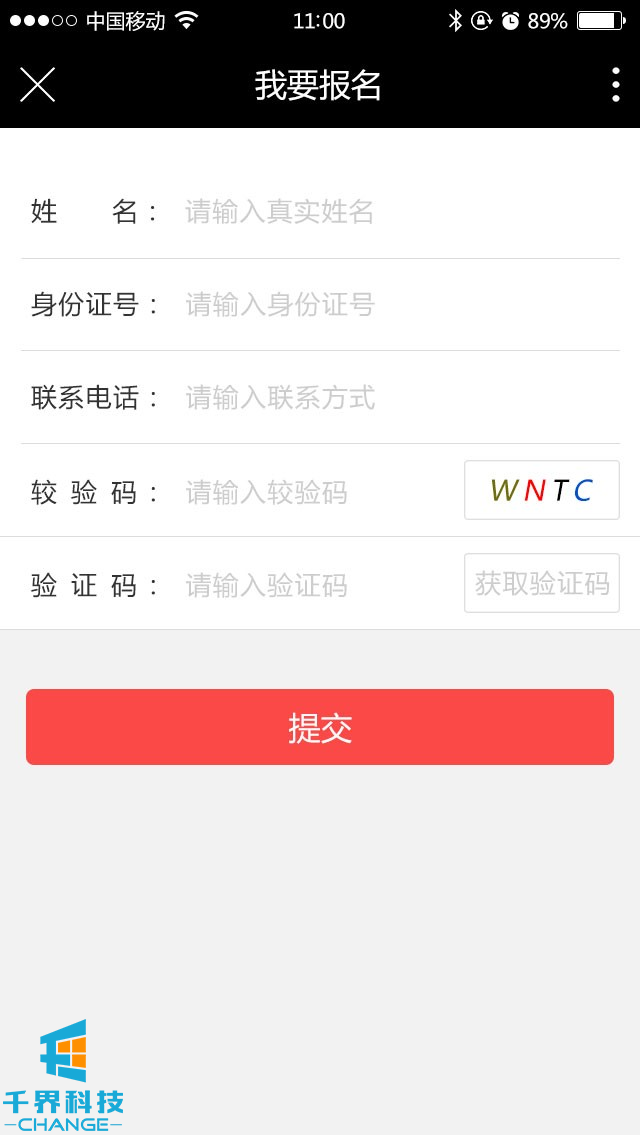The height and width of the screenshot is (1135, 640).
Task: Open the three-dot overflow menu
Action: tap(615, 85)
